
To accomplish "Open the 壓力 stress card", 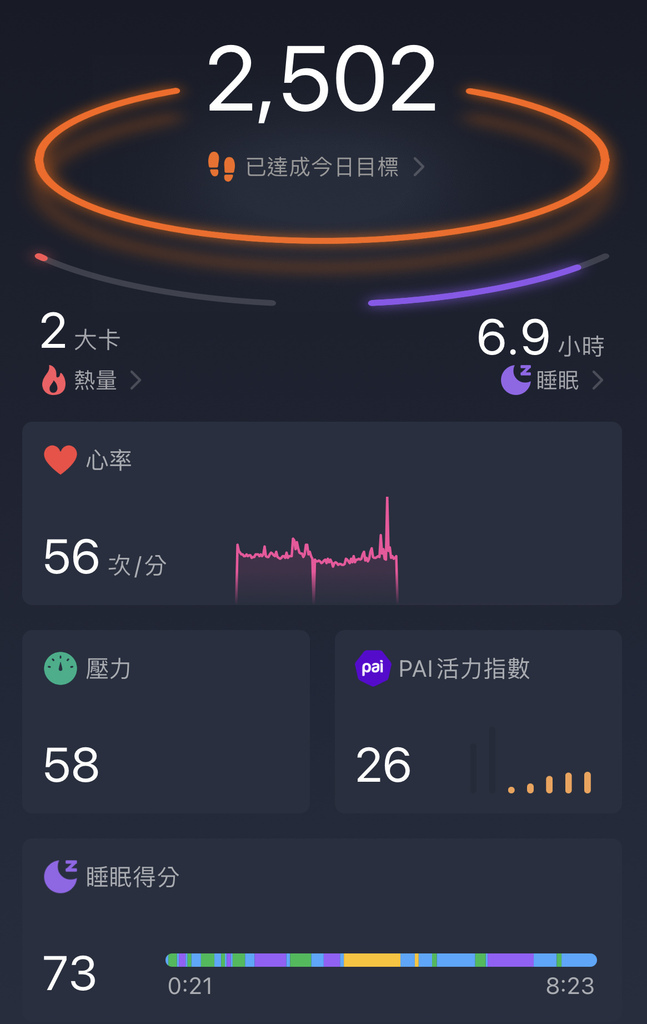I will tap(166, 721).
